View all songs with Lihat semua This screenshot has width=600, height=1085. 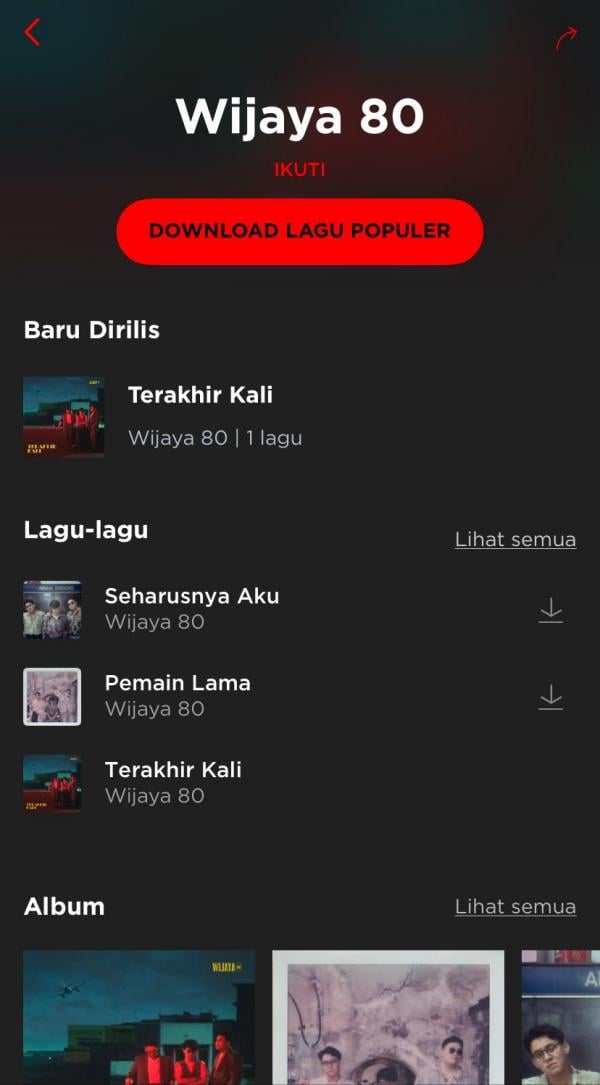[515, 540]
